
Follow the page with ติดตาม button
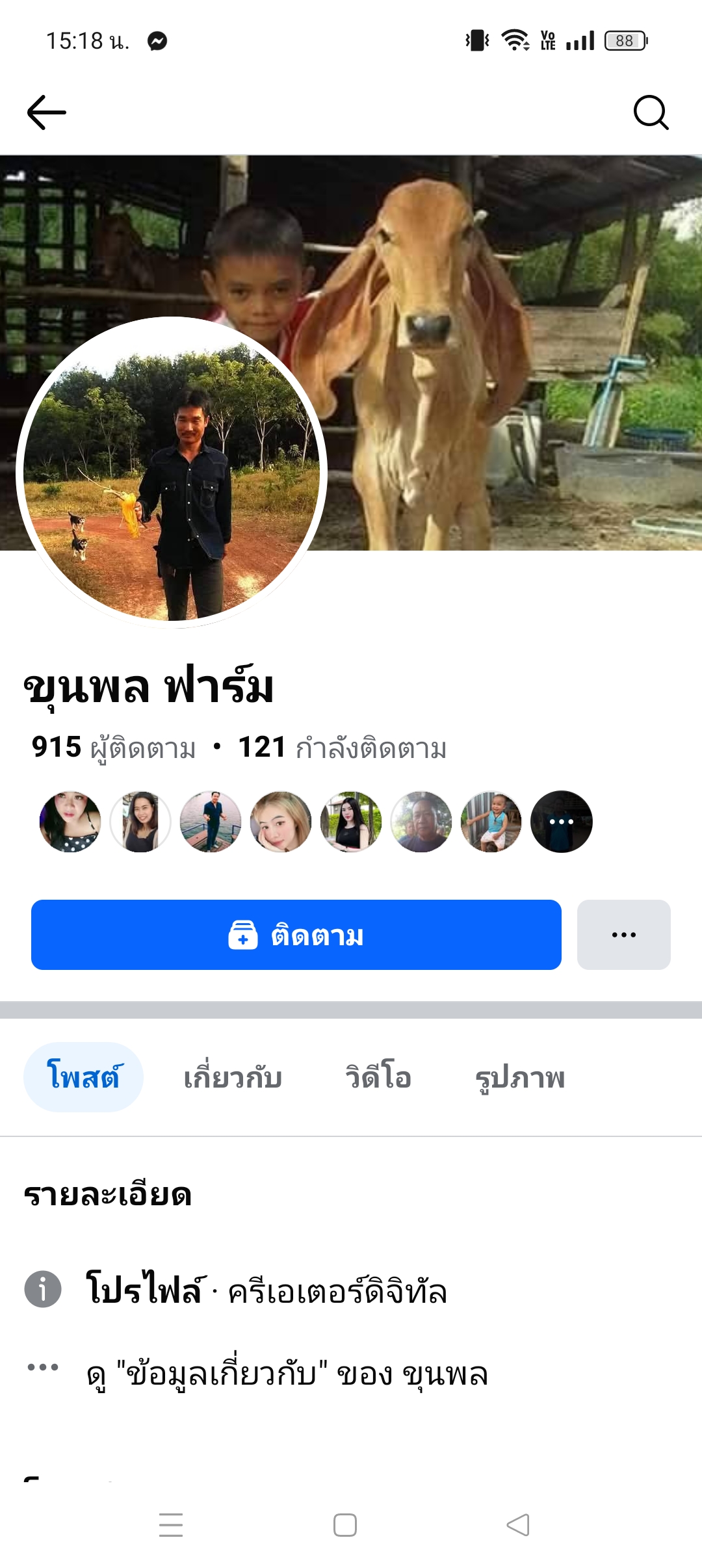coord(296,935)
